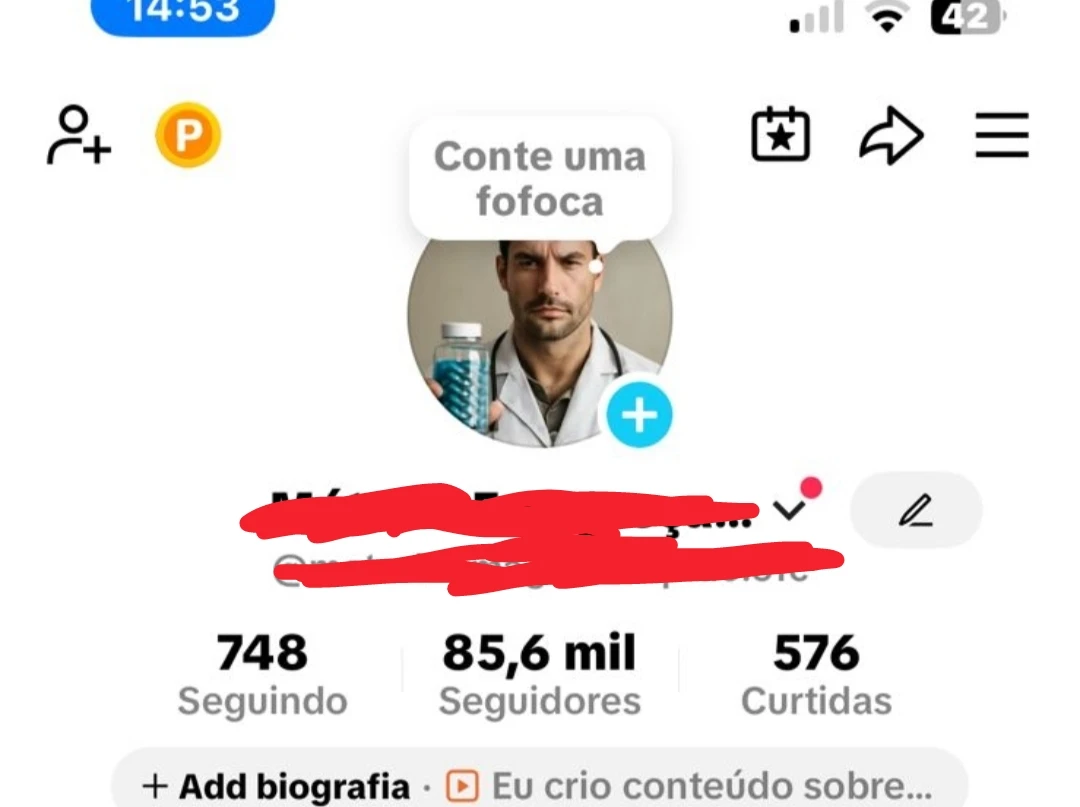Viewport: 1080px width, 807px height.
Task: Open the hamburger menu
Action: [1002, 135]
